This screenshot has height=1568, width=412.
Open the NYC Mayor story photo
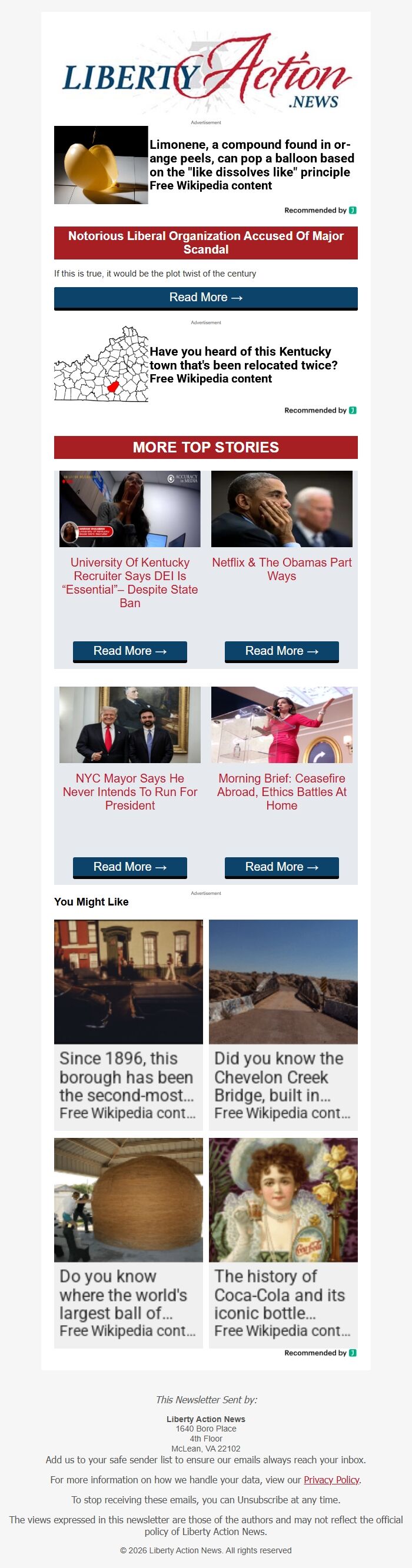(129, 725)
